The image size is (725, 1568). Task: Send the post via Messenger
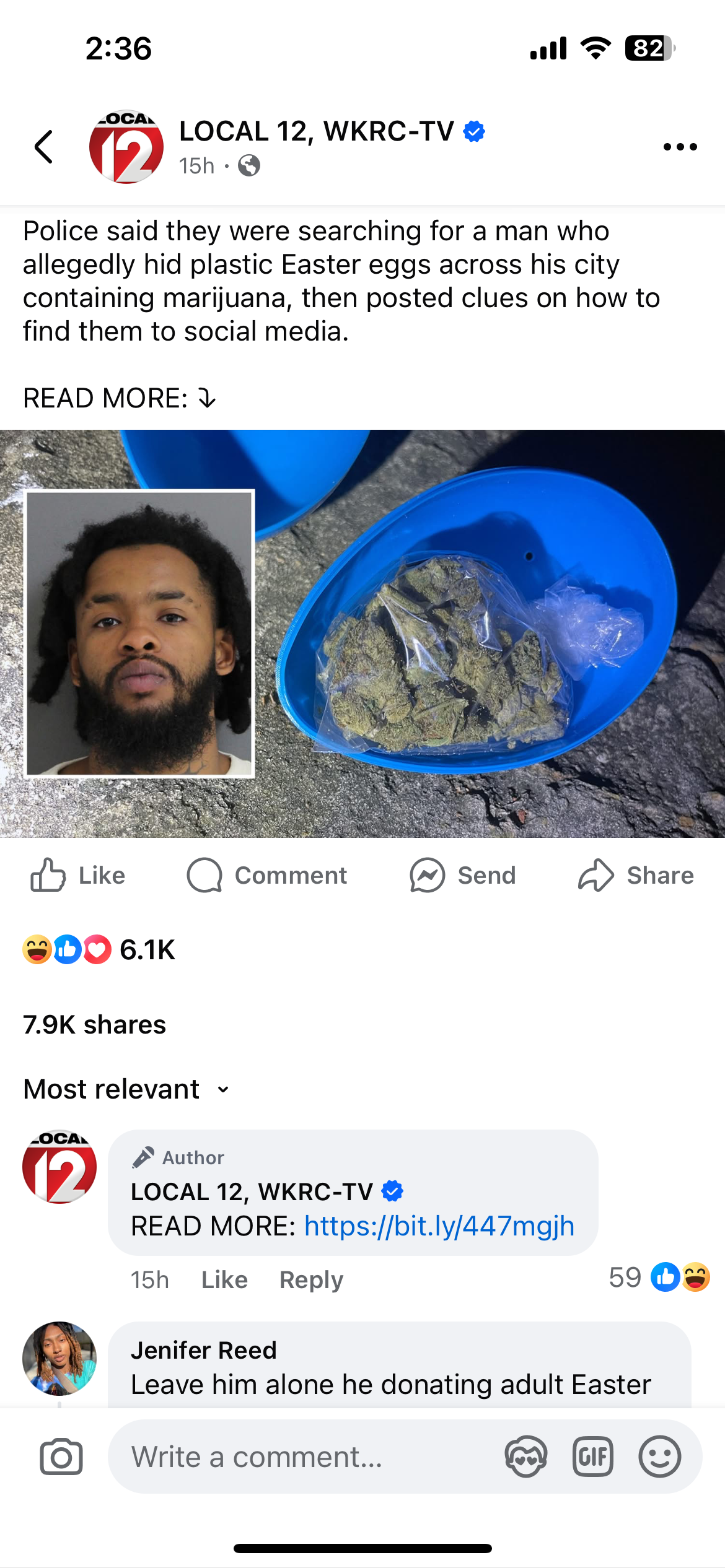tap(463, 875)
